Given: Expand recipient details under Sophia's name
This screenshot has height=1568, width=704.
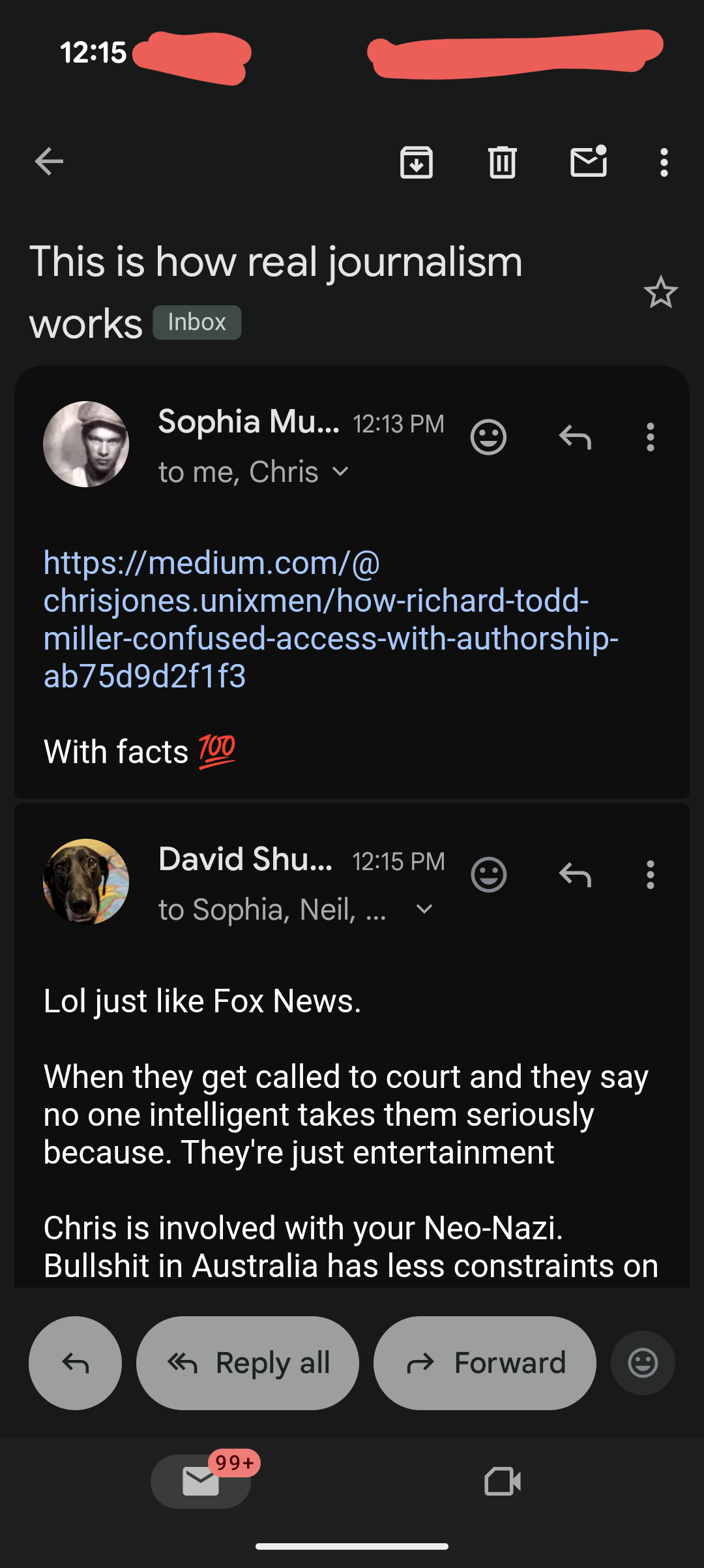Looking at the screenshot, I should click(x=340, y=472).
